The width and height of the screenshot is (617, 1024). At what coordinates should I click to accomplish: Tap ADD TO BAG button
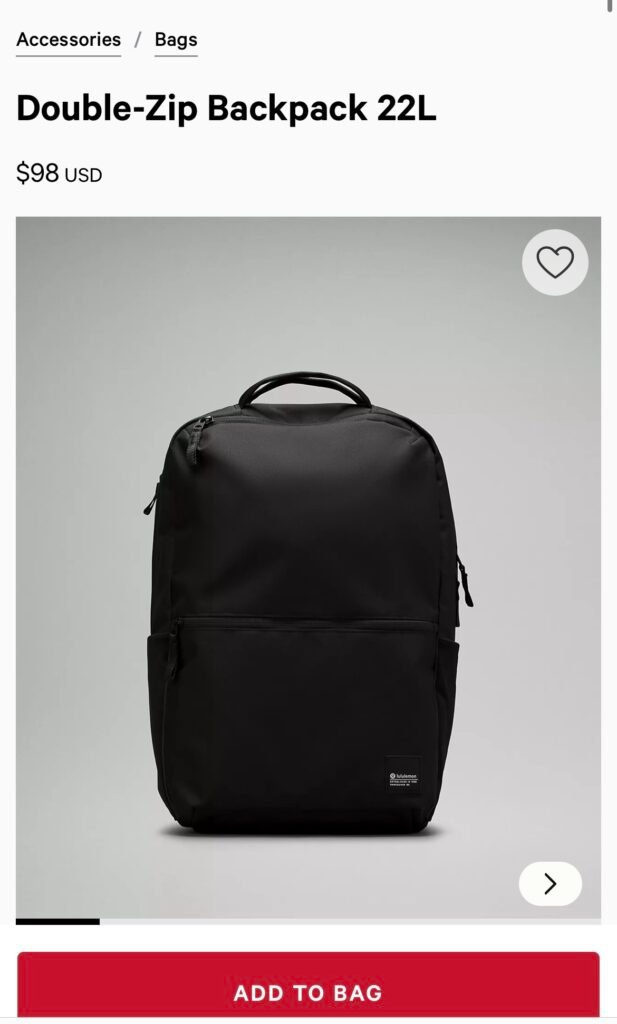click(x=308, y=991)
